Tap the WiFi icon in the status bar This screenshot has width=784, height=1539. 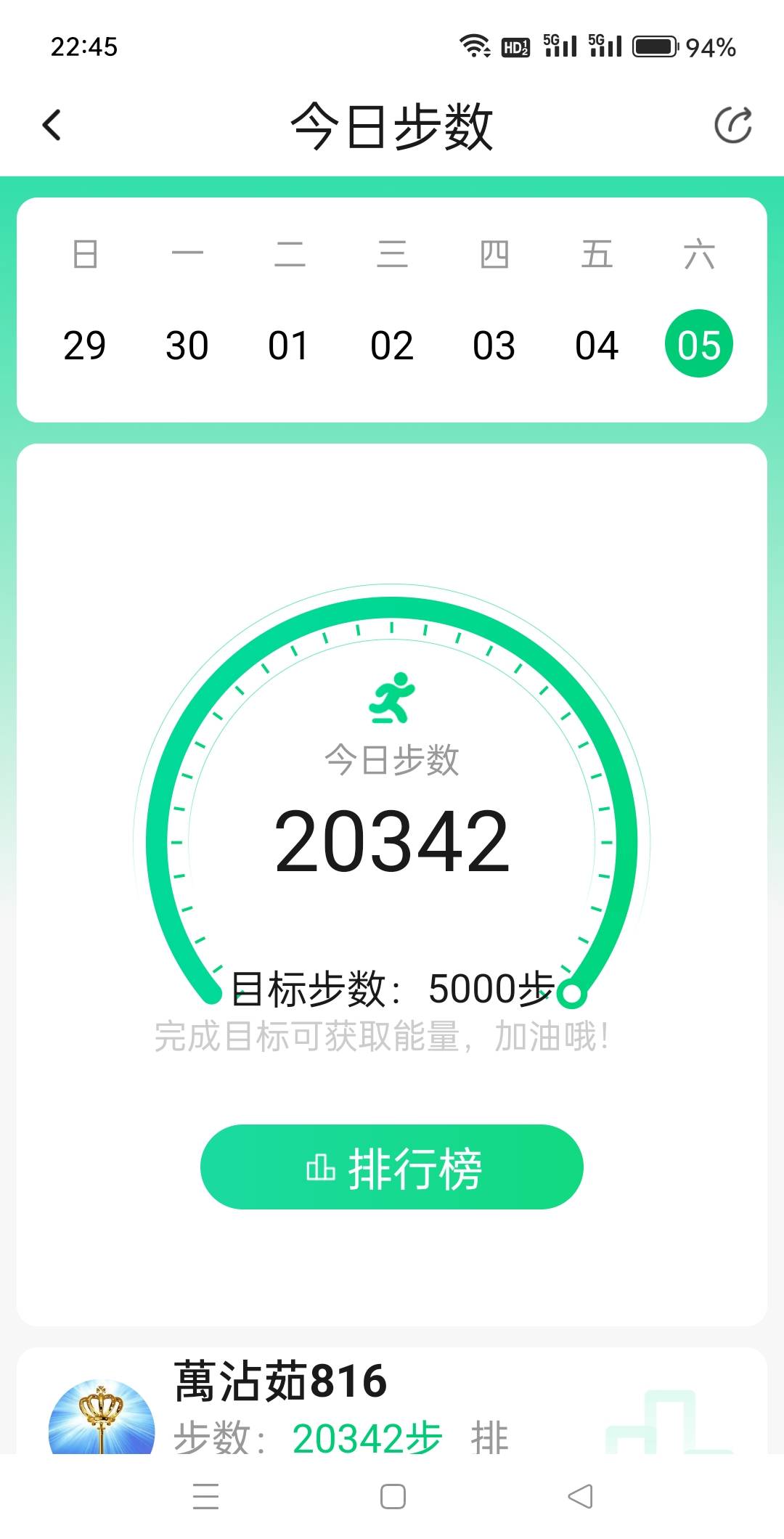click(x=473, y=45)
